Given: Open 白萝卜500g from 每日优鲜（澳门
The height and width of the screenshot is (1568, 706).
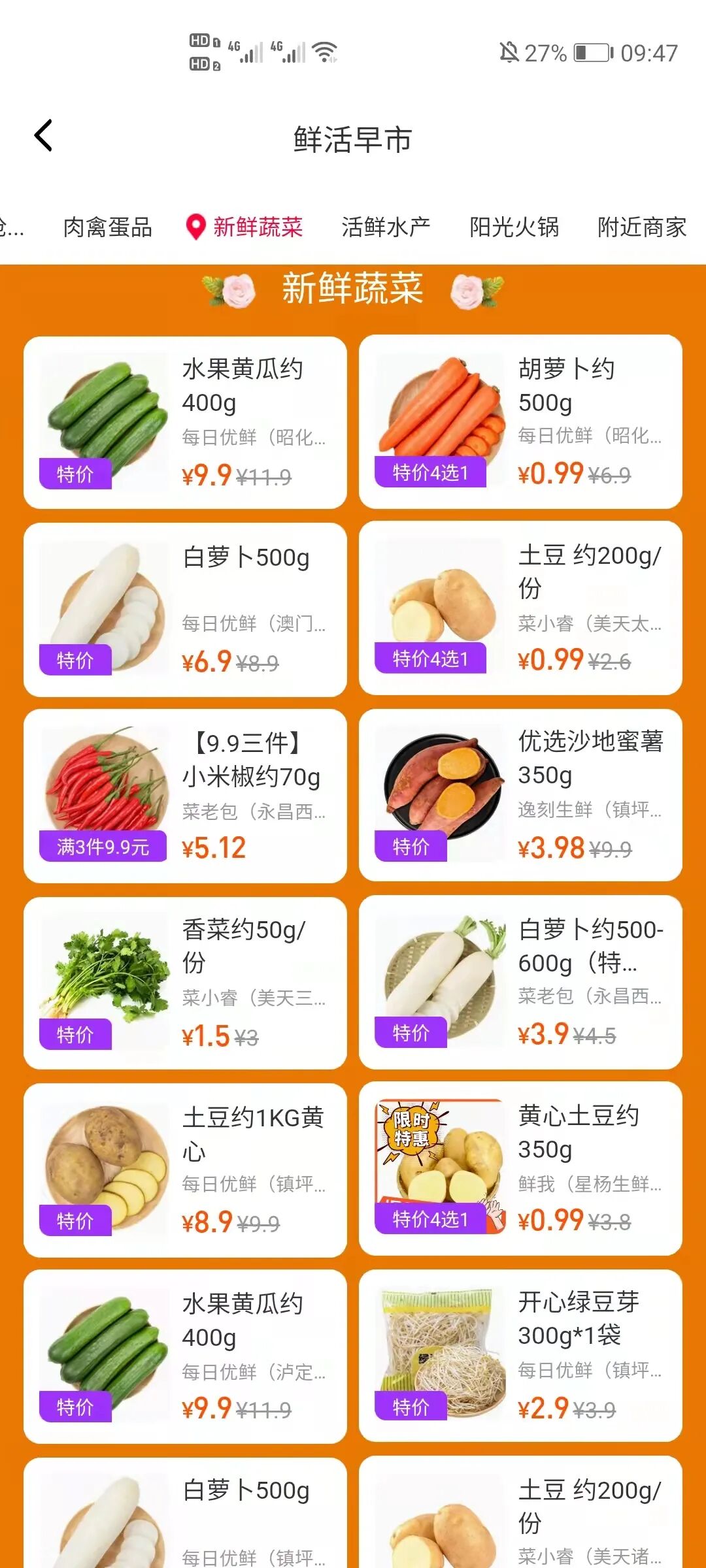Looking at the screenshot, I should point(185,609).
